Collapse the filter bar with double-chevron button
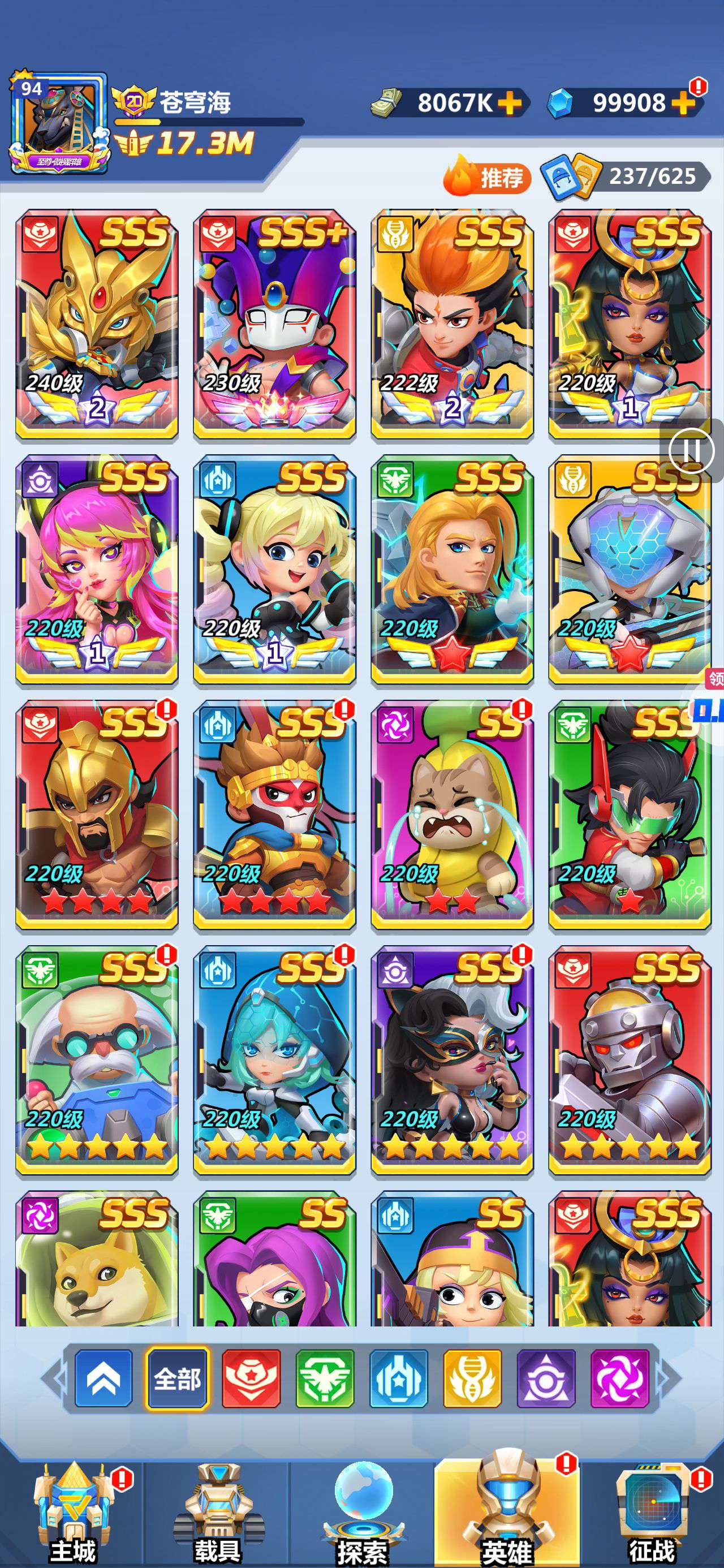The width and height of the screenshot is (724, 1568). (x=104, y=1379)
